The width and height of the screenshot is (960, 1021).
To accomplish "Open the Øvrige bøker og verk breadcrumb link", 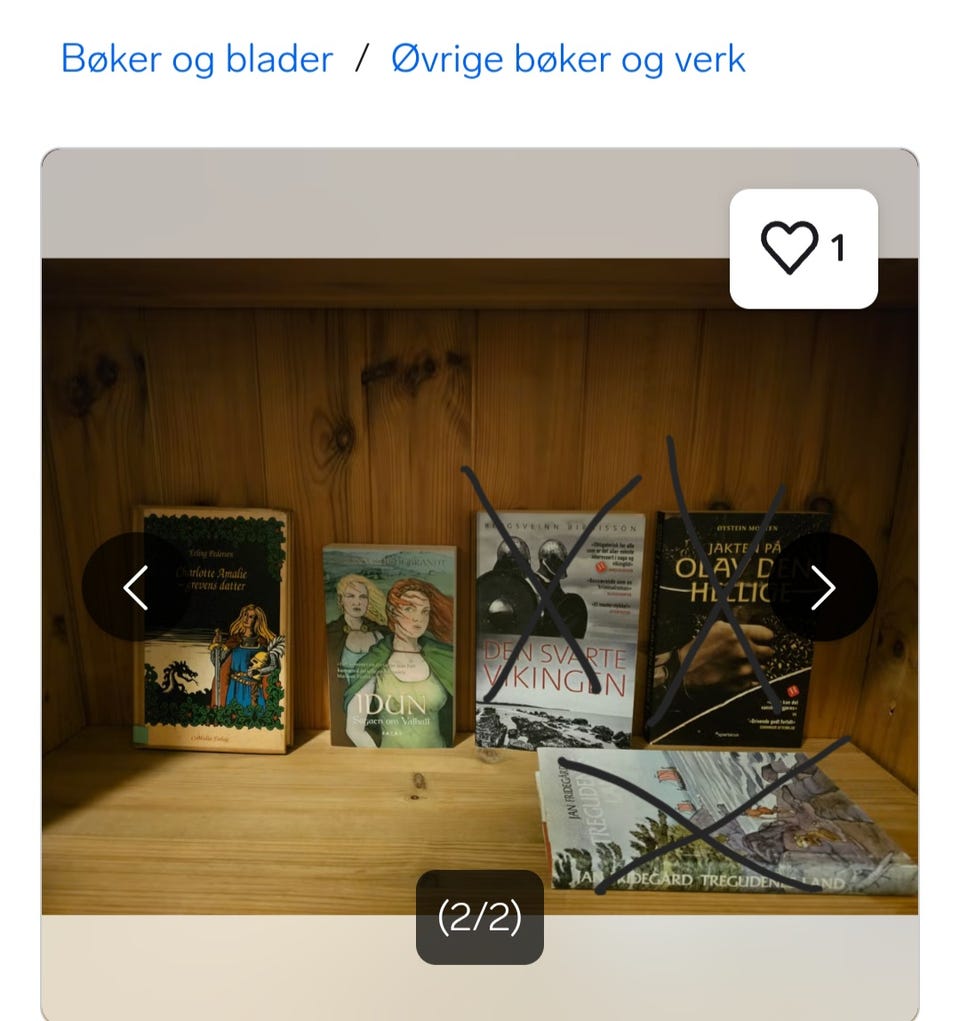I will click(x=566, y=58).
